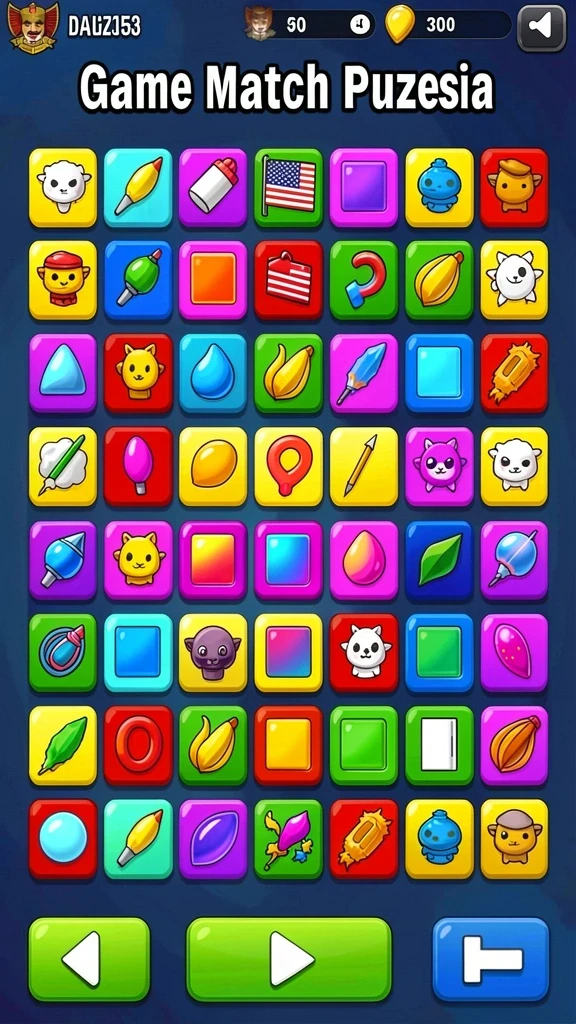Select the red location pin tile
The width and height of the screenshot is (576, 1024).
(x=289, y=466)
